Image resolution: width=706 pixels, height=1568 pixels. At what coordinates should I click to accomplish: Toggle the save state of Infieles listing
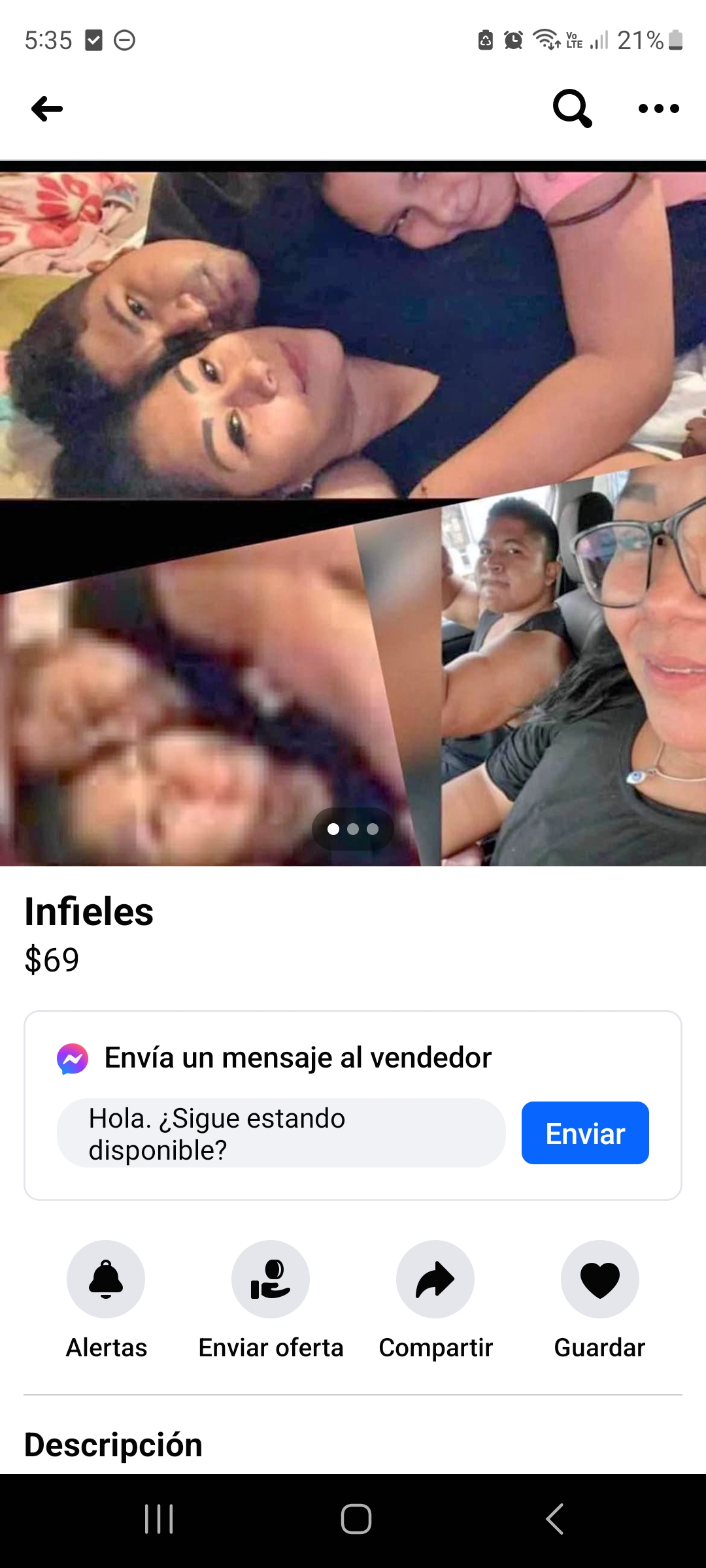599,1279
